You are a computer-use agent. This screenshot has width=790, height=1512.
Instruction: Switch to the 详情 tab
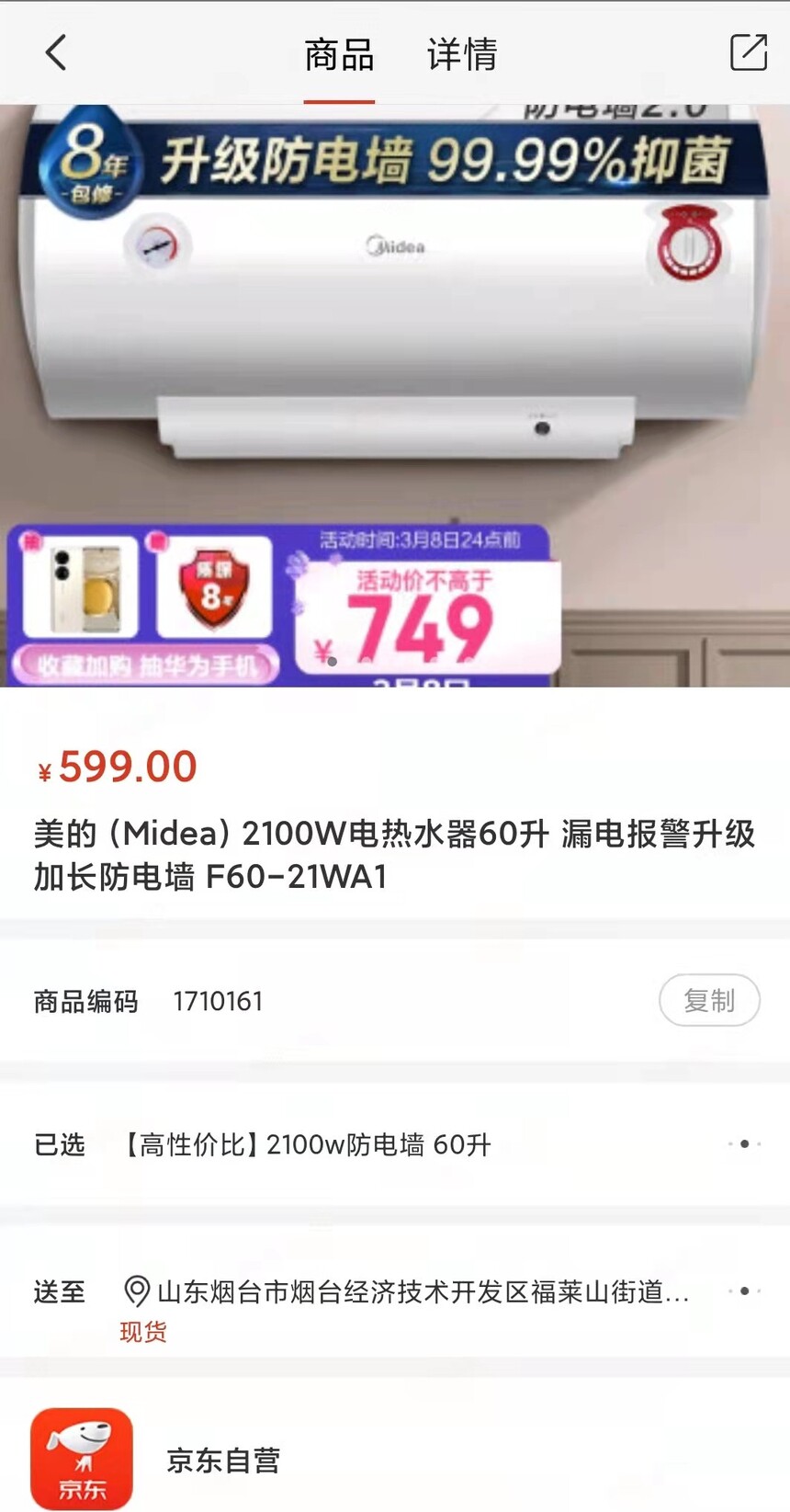[x=462, y=54]
